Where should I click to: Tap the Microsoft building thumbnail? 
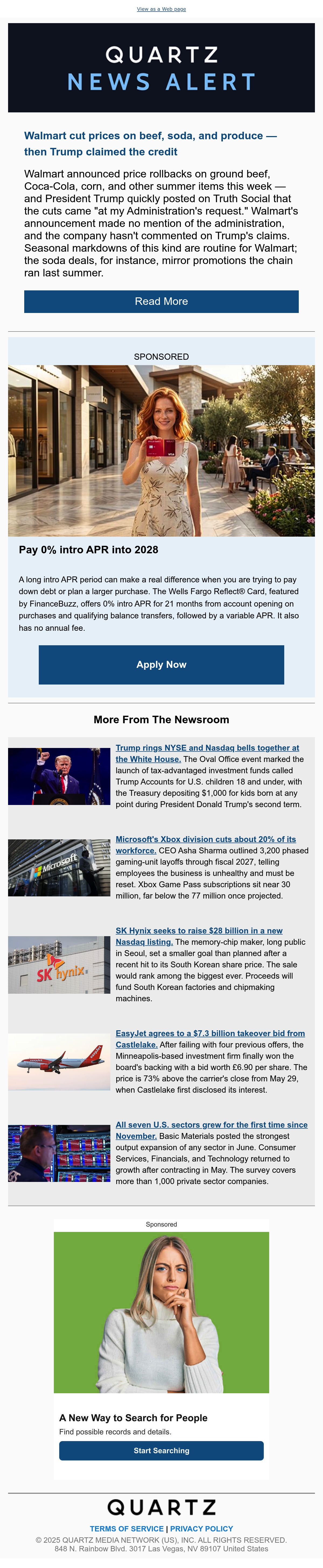pyautogui.click(x=59, y=867)
